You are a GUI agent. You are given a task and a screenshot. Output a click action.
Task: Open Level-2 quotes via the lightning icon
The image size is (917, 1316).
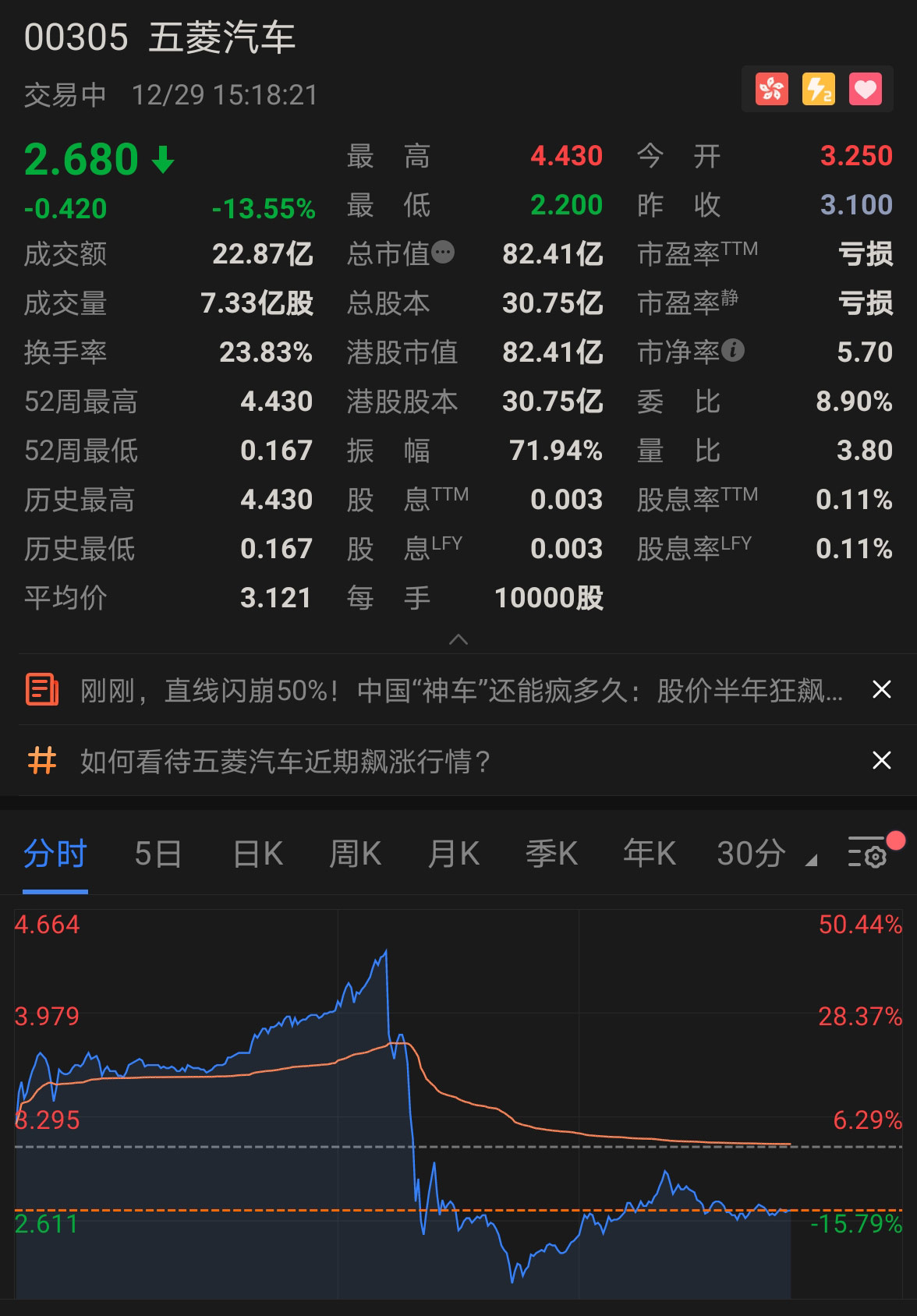tap(818, 90)
